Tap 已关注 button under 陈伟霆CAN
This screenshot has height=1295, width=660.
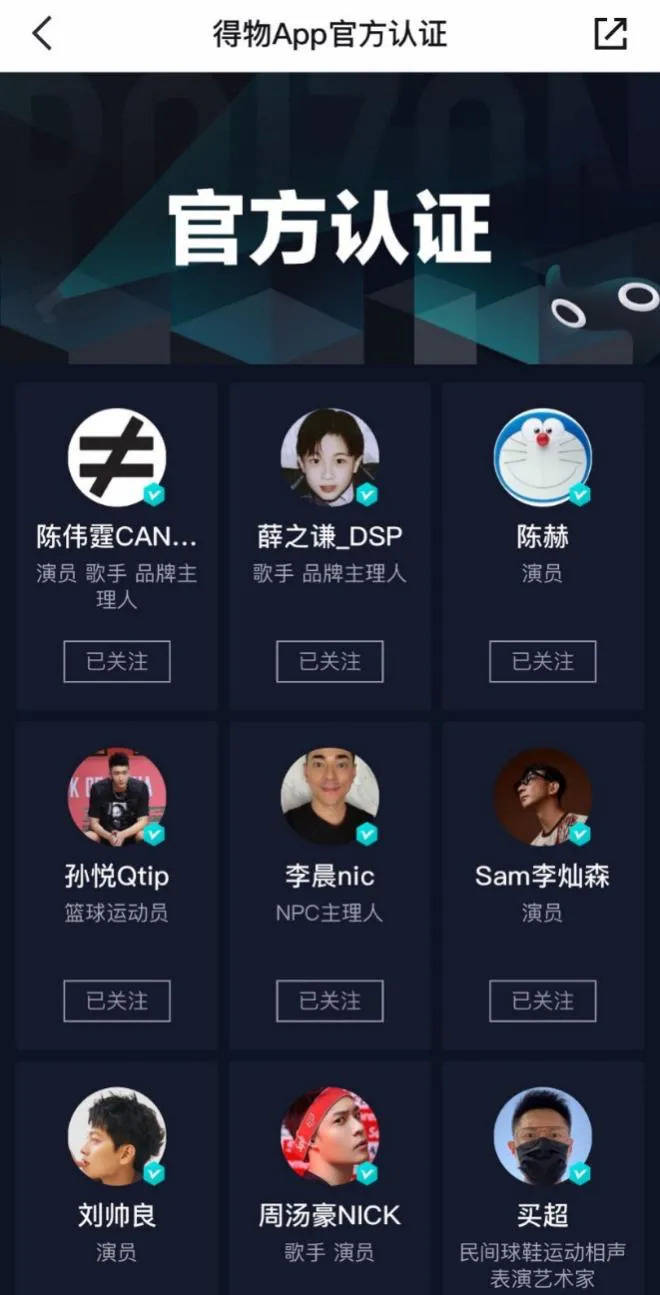117,661
